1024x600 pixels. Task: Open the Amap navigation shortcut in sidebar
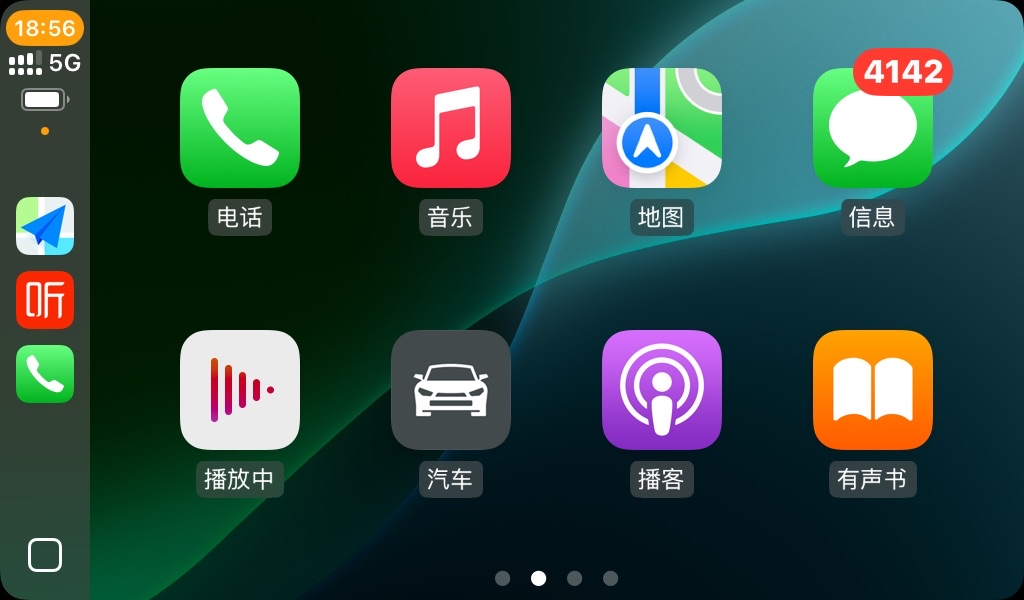[x=45, y=226]
